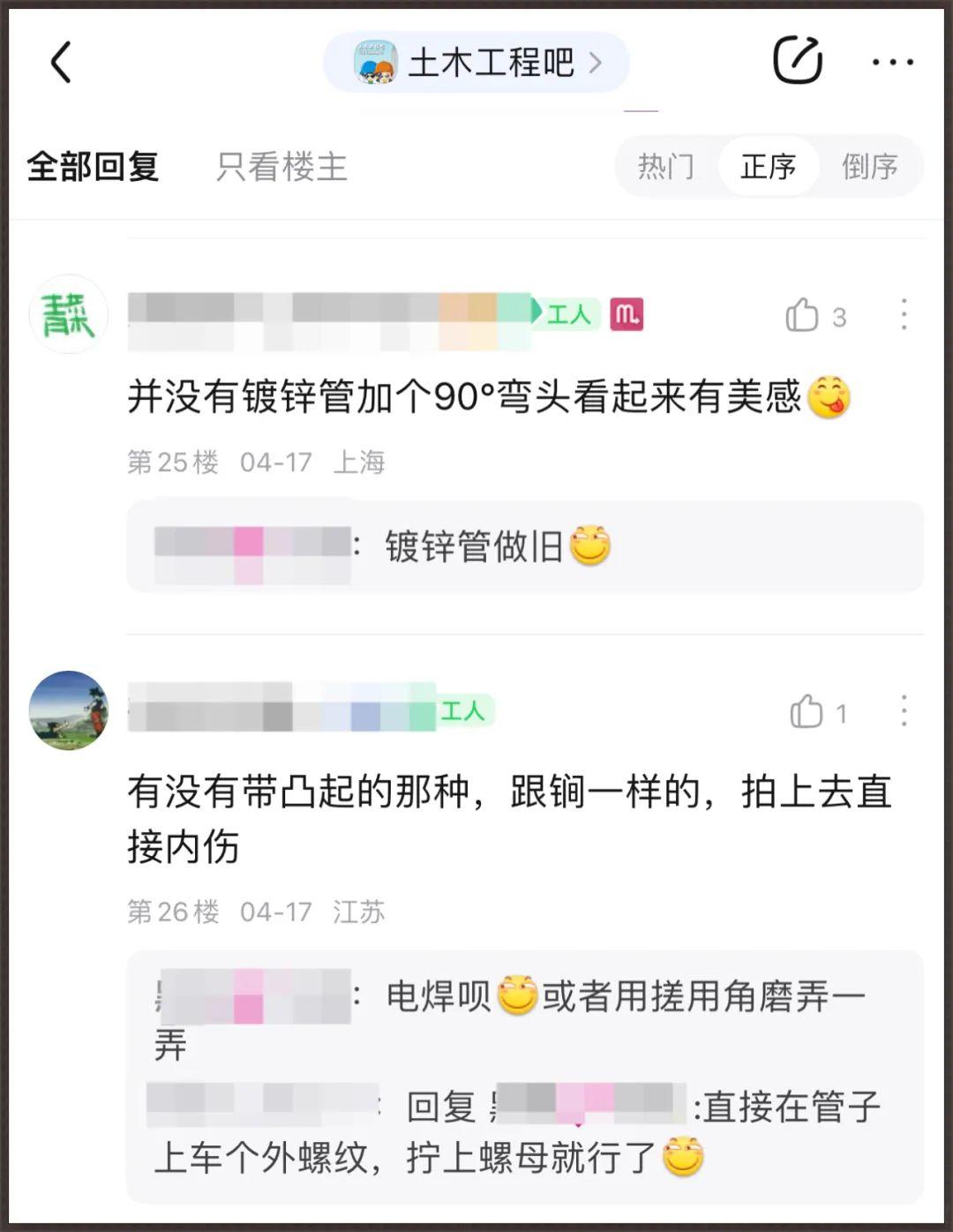This screenshot has width=953, height=1232.
Task: Open the landscape avatar of the 第26楼 poster
Action: coord(69,710)
